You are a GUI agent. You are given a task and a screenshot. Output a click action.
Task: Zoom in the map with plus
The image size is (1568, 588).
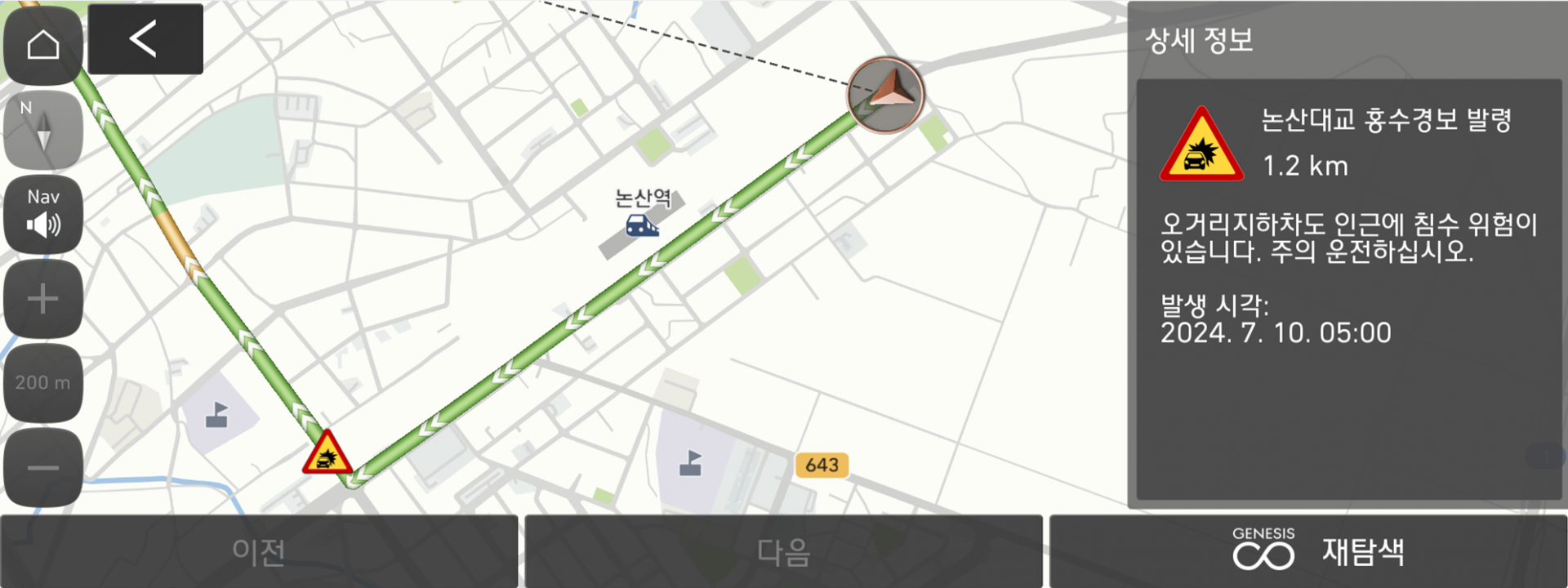pos(43,299)
